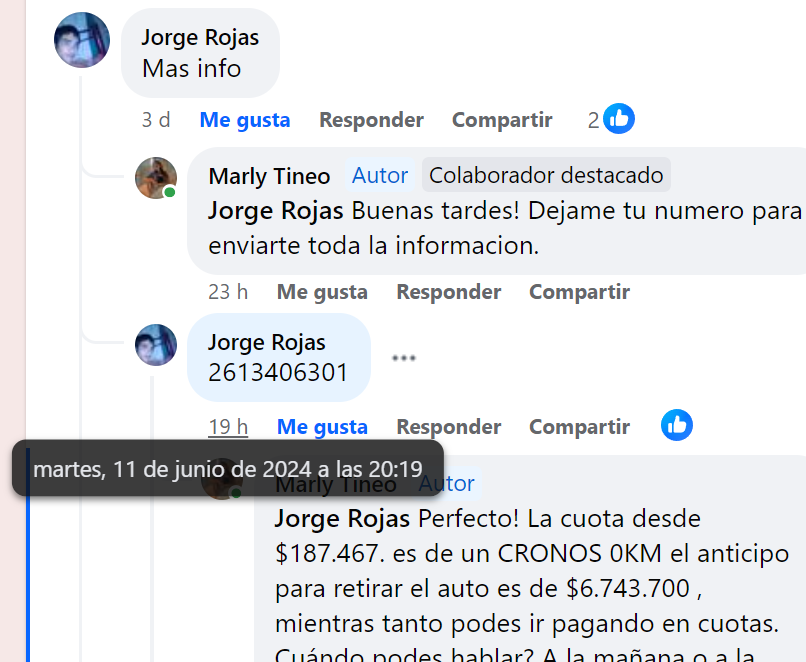
Task: Reply to Marly Tineo's 'Buenas tardes' comment
Action: (x=448, y=292)
